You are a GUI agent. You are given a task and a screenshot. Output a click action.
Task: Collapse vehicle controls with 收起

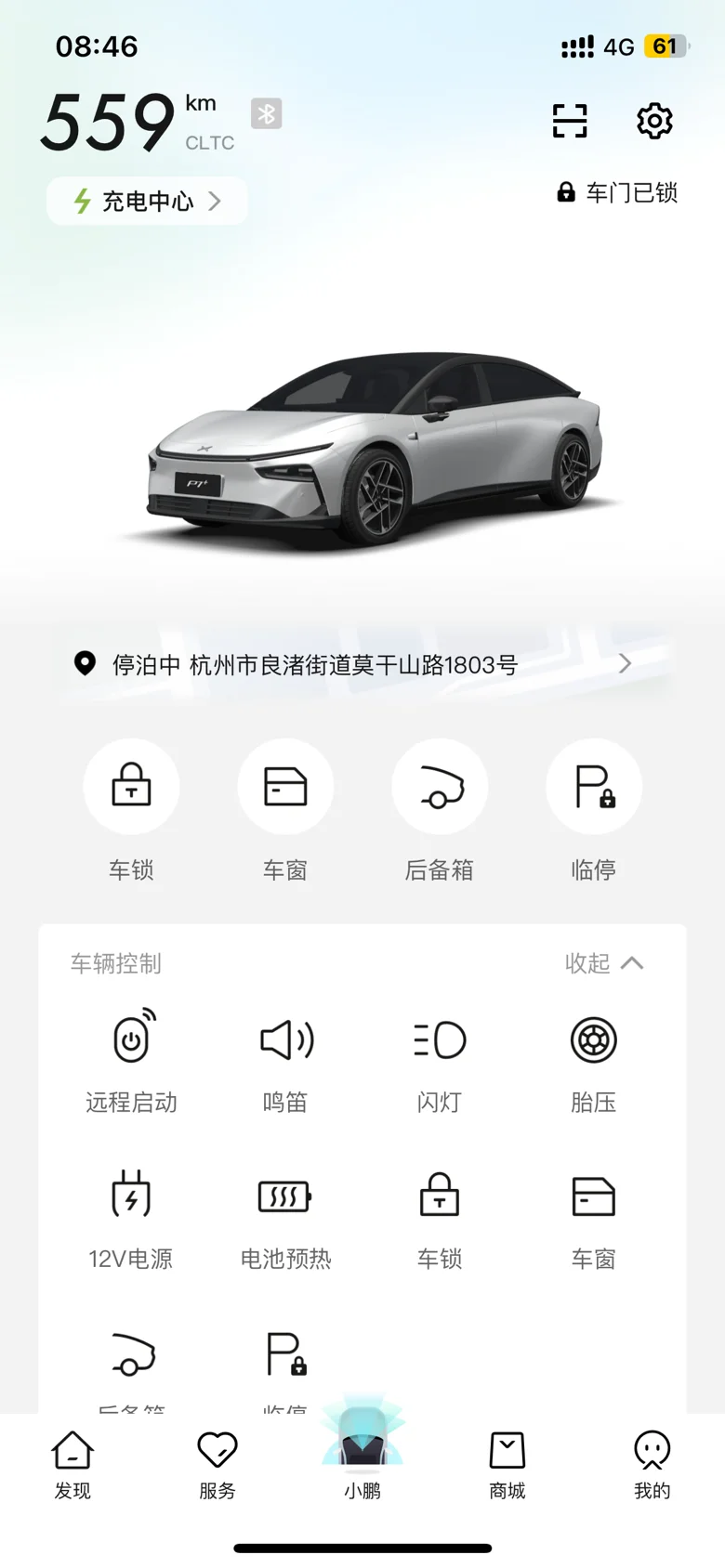pyautogui.click(x=604, y=963)
